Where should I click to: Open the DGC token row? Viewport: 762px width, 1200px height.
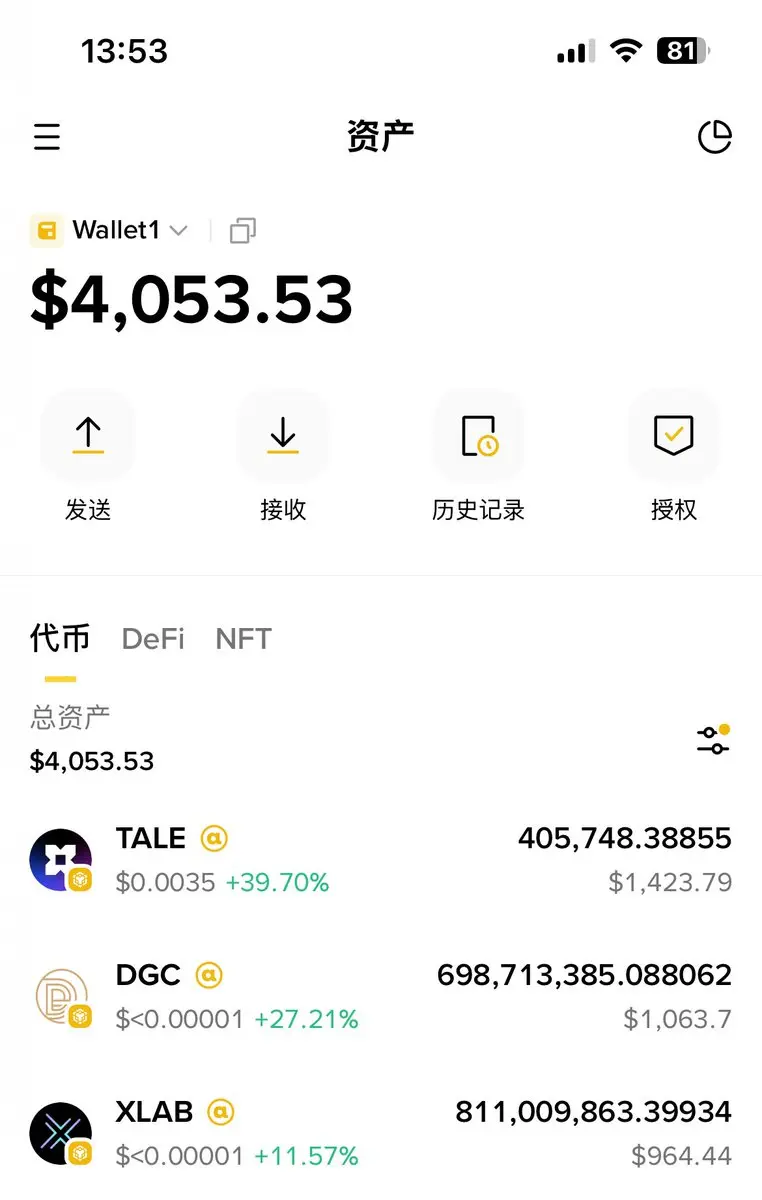pyautogui.click(x=380, y=997)
